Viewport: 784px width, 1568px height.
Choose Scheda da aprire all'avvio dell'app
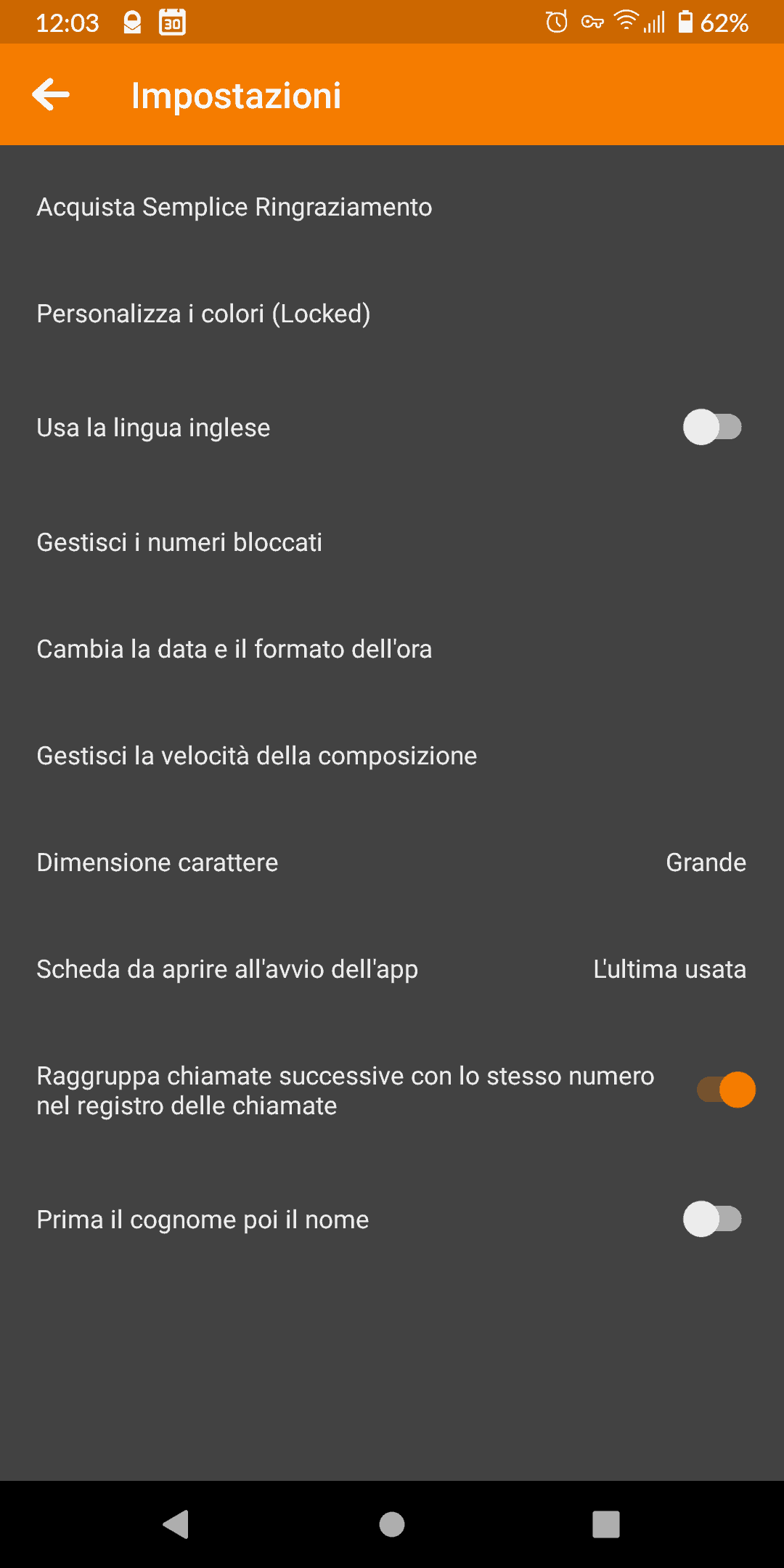click(x=392, y=969)
